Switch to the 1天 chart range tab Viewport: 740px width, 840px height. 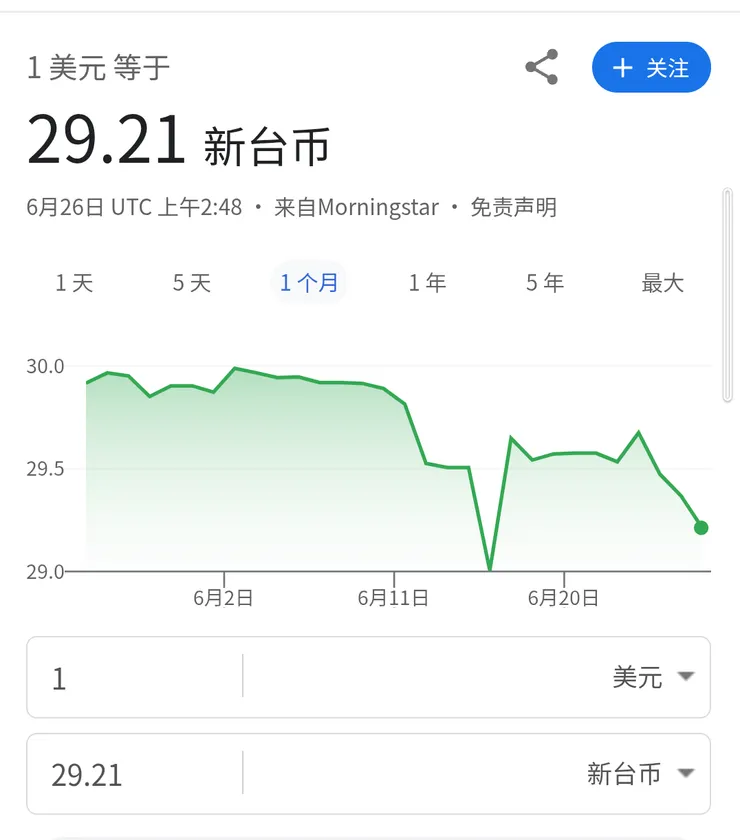(x=73, y=283)
